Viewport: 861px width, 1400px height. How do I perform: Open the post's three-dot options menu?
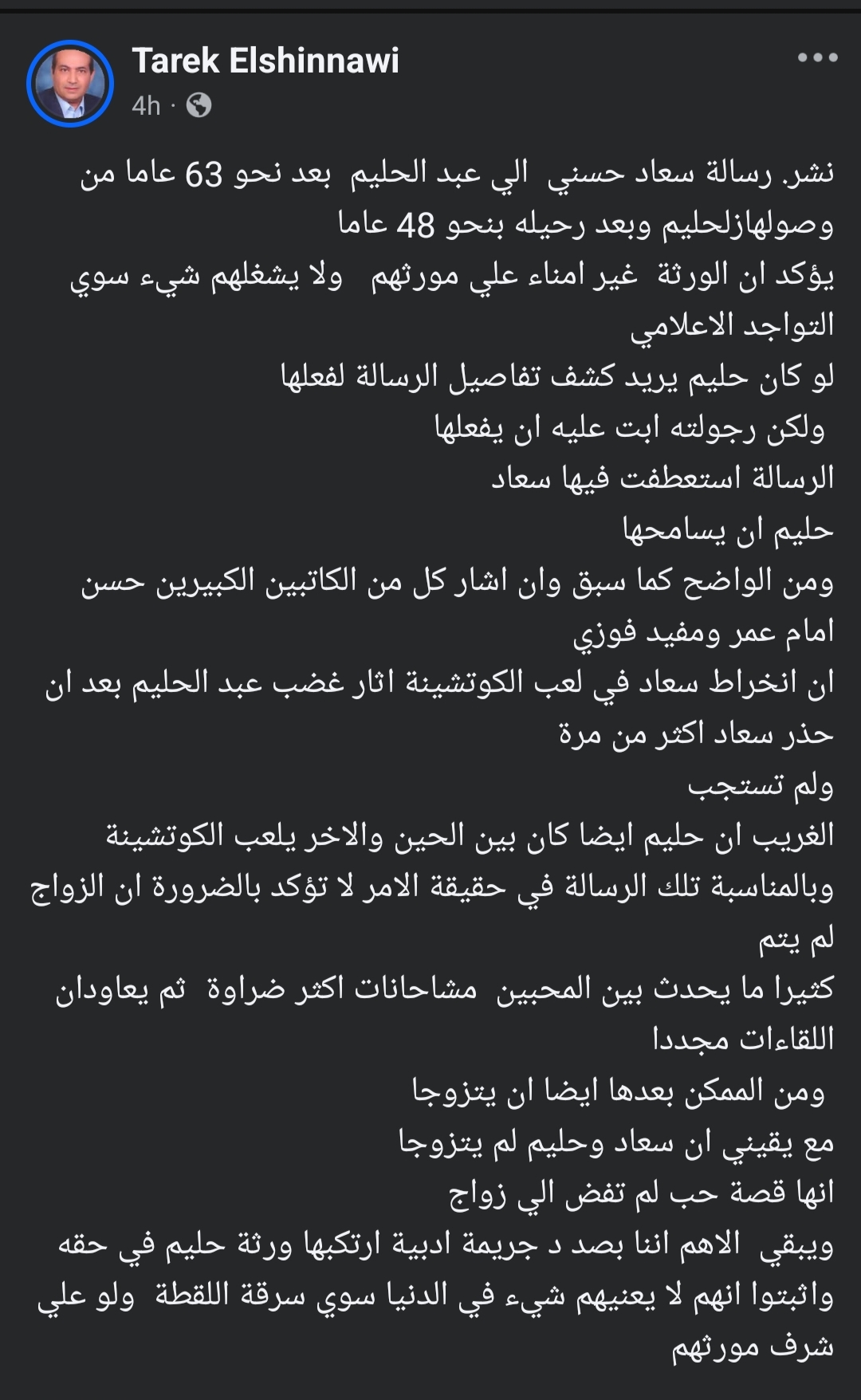pos(817,57)
